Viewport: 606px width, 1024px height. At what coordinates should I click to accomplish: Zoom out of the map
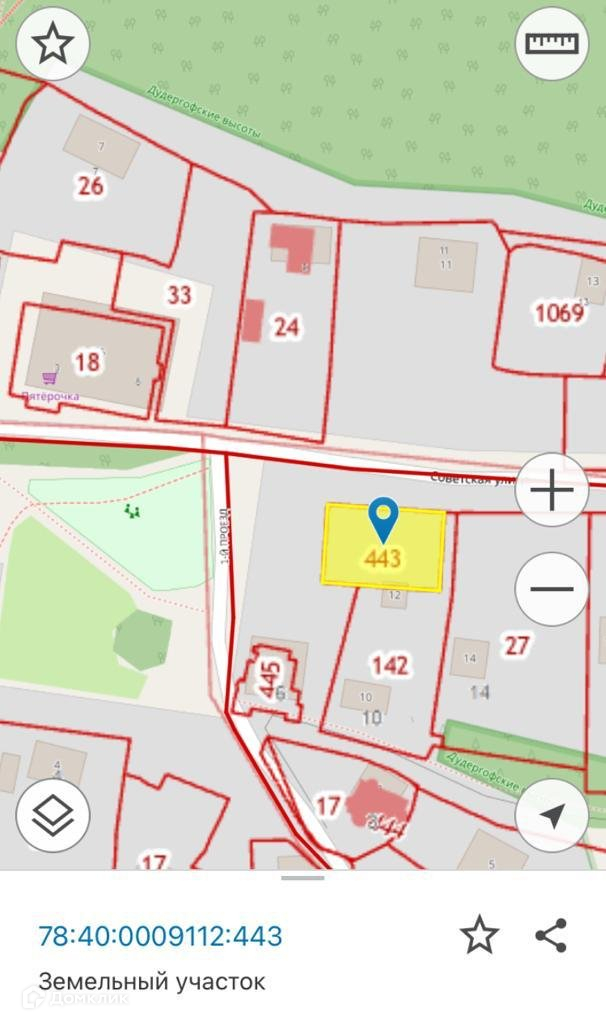coord(551,589)
